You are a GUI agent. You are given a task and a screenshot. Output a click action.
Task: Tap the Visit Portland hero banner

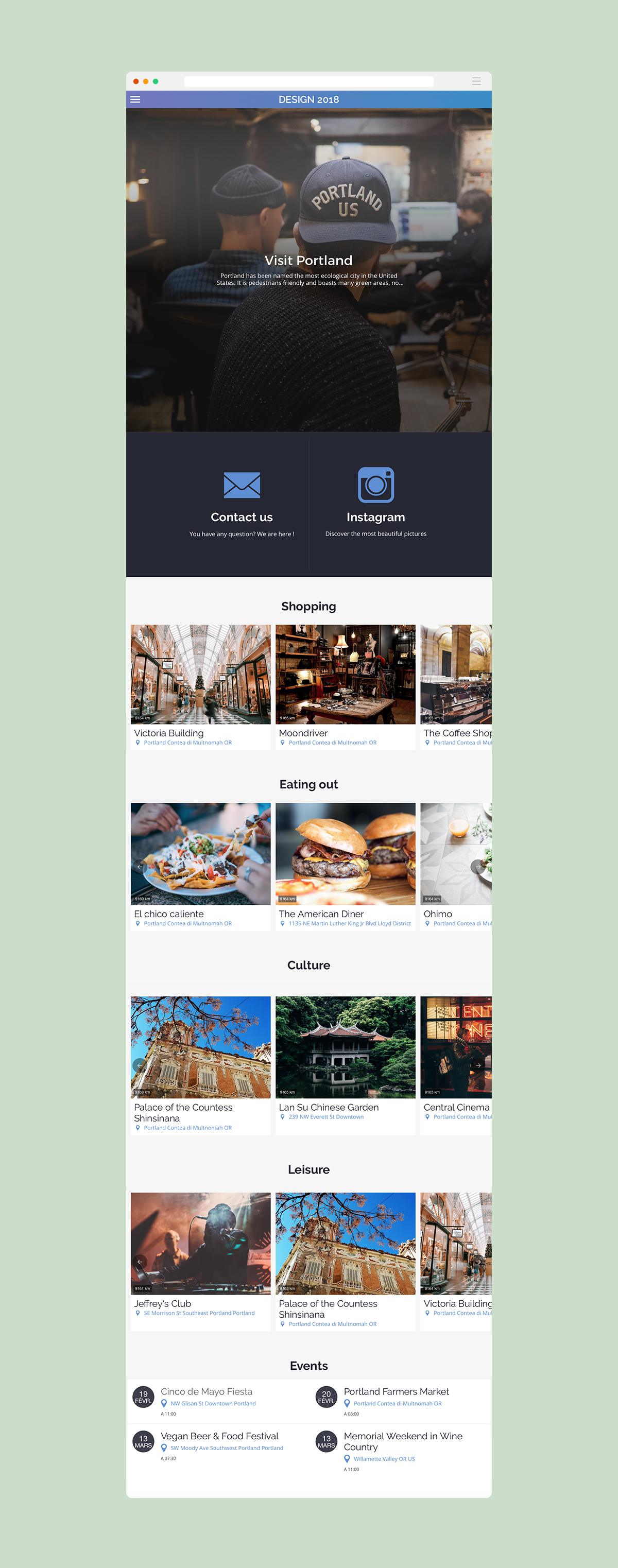coord(308,270)
